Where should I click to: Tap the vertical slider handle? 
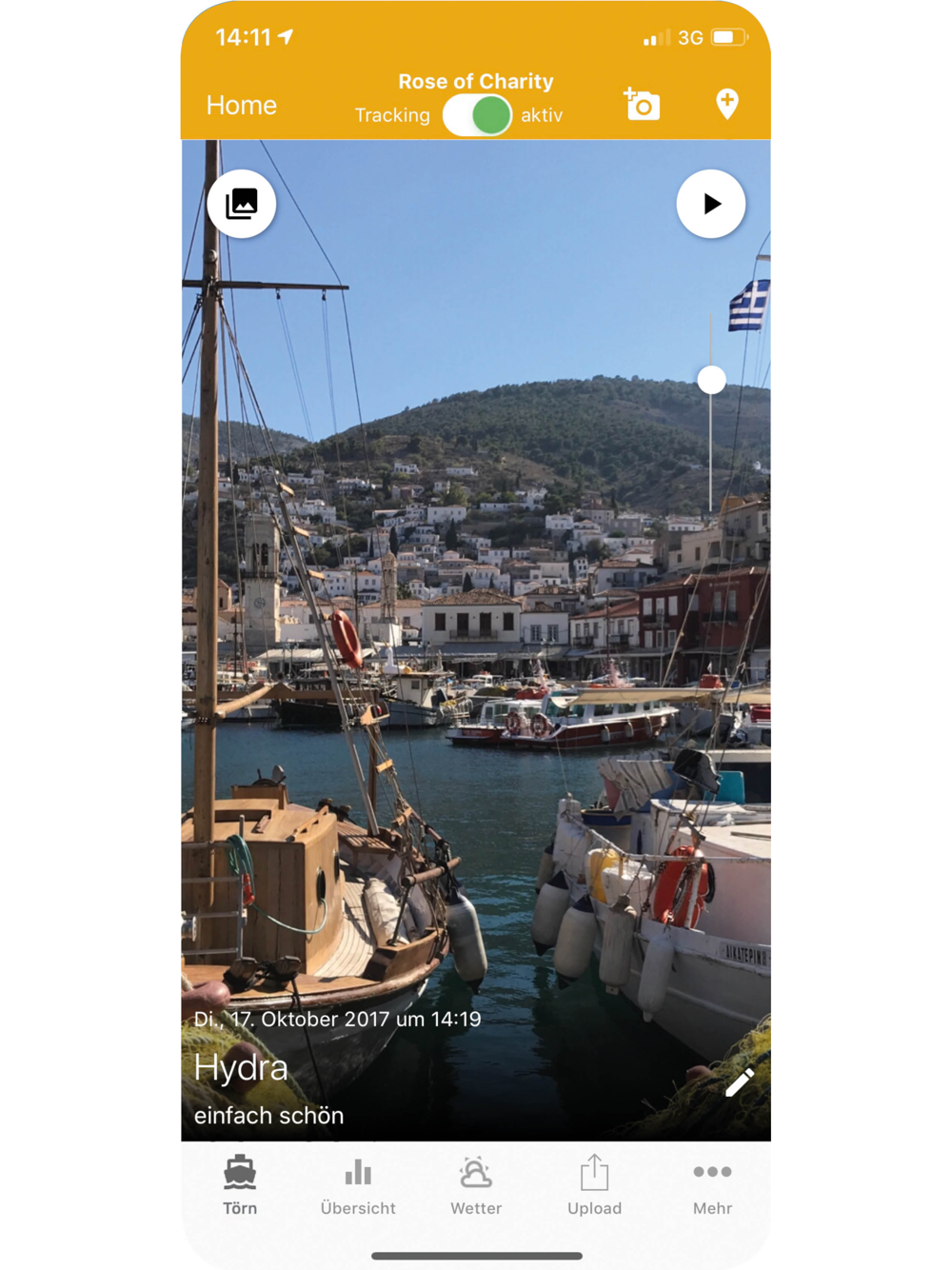click(711, 380)
